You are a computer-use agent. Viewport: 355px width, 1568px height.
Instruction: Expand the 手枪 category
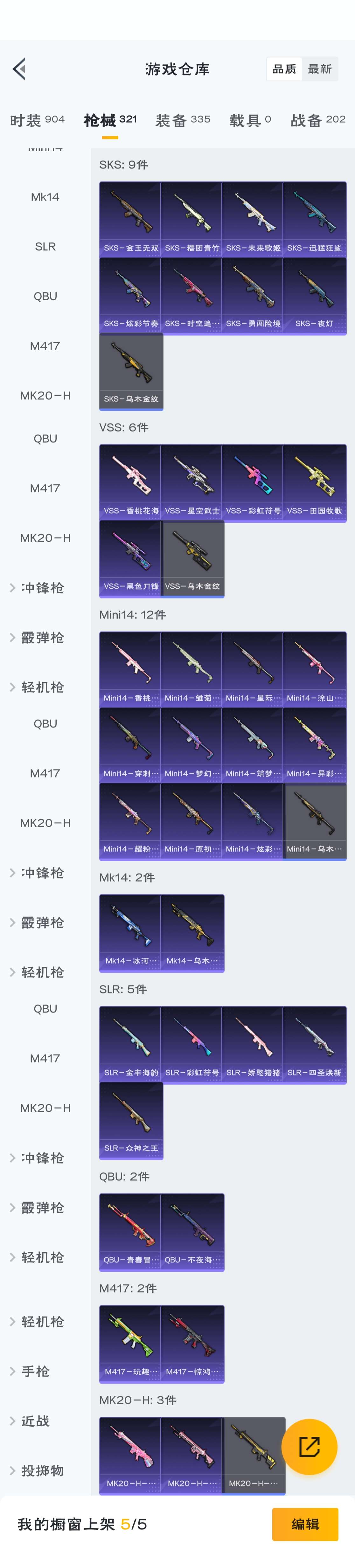click(x=35, y=1371)
